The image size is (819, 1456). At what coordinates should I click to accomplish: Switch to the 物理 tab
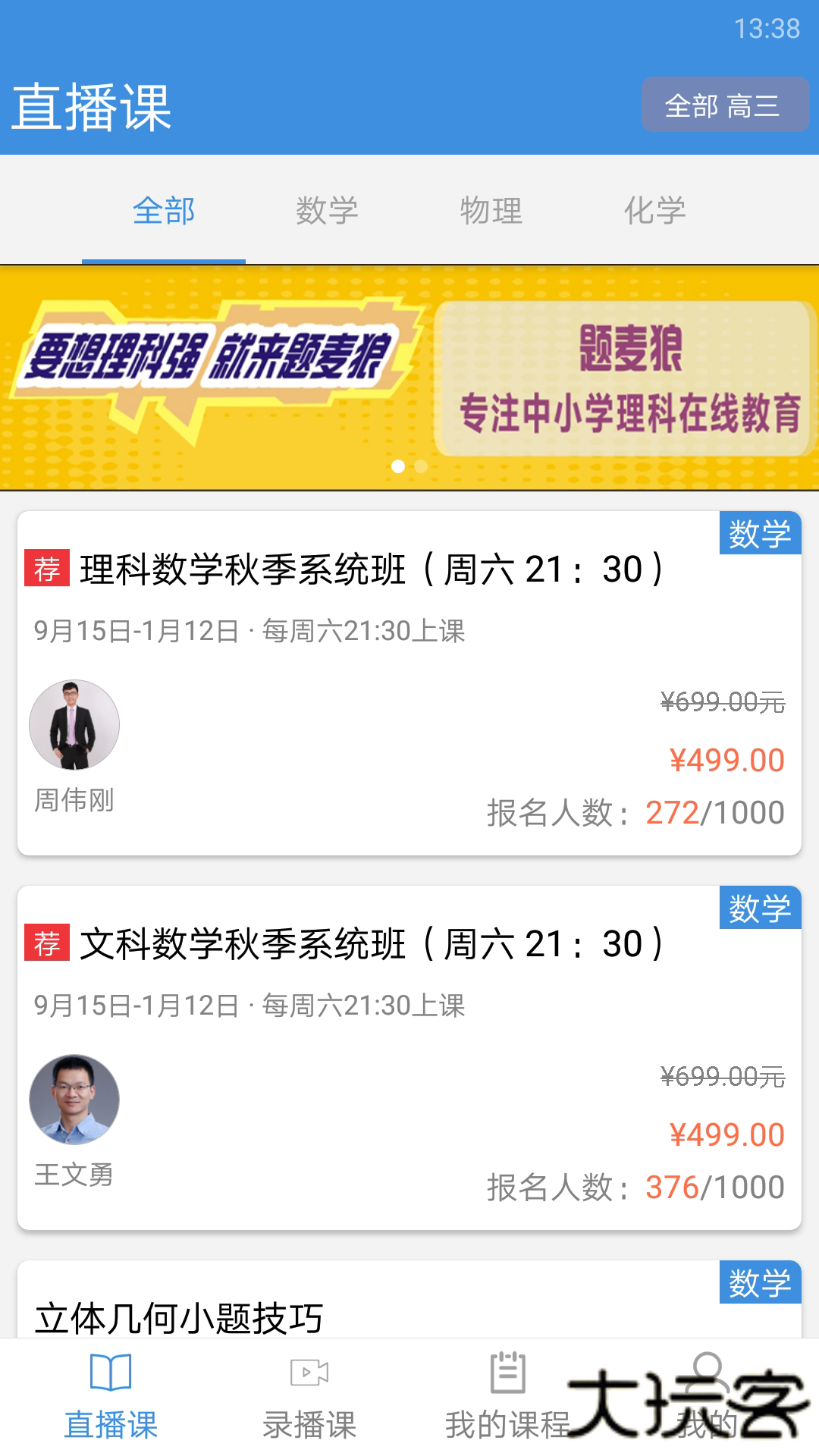[491, 212]
